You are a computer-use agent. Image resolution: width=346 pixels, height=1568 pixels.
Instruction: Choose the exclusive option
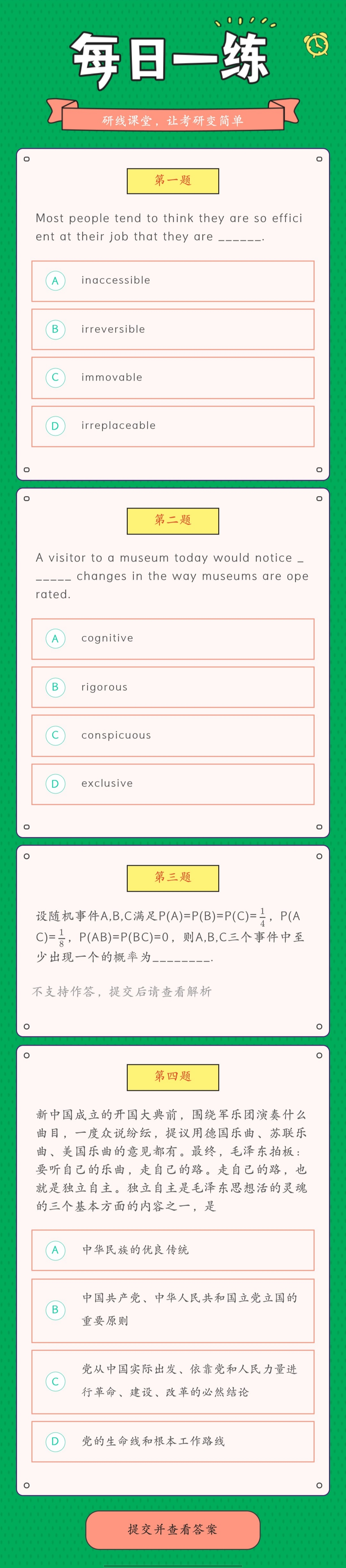click(x=172, y=783)
